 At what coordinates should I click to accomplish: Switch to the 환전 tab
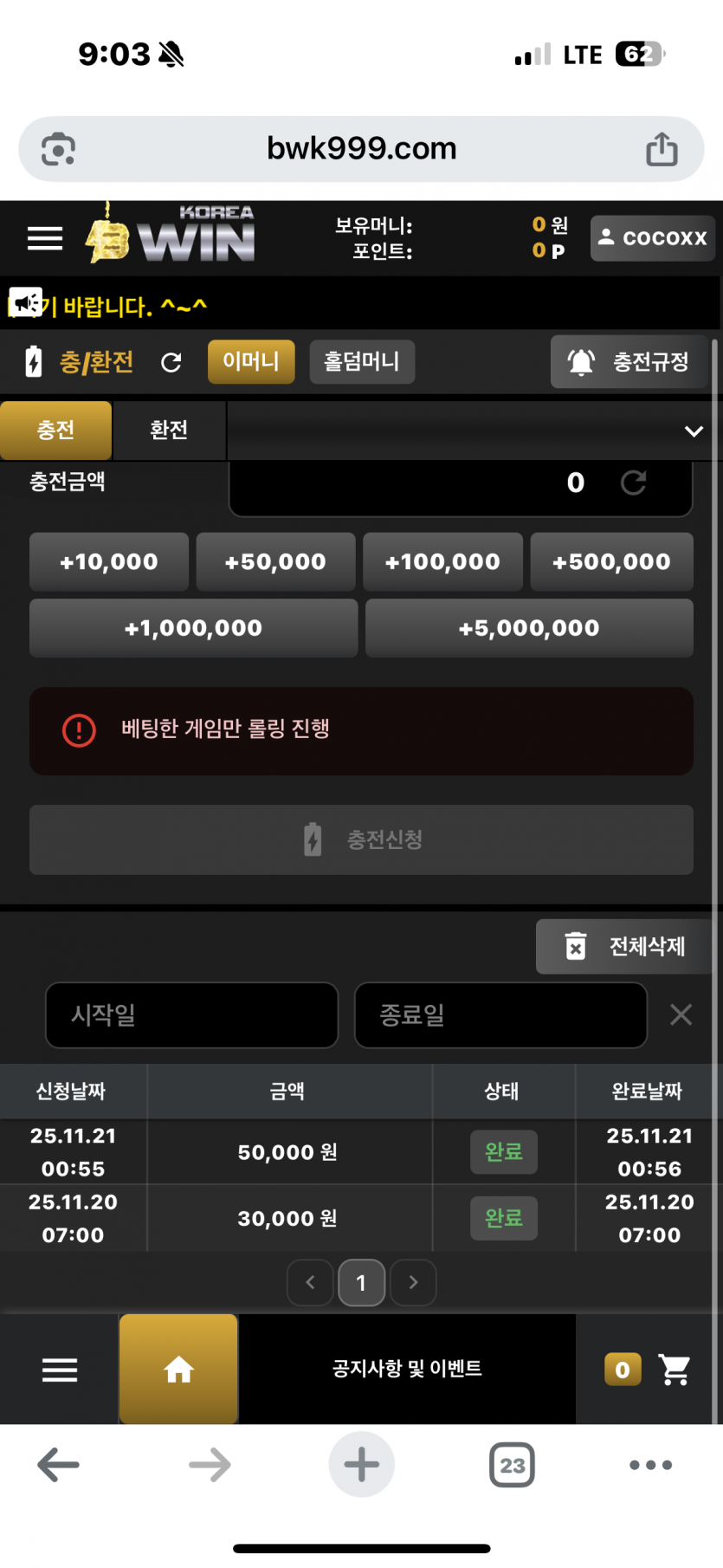pyautogui.click(x=169, y=430)
